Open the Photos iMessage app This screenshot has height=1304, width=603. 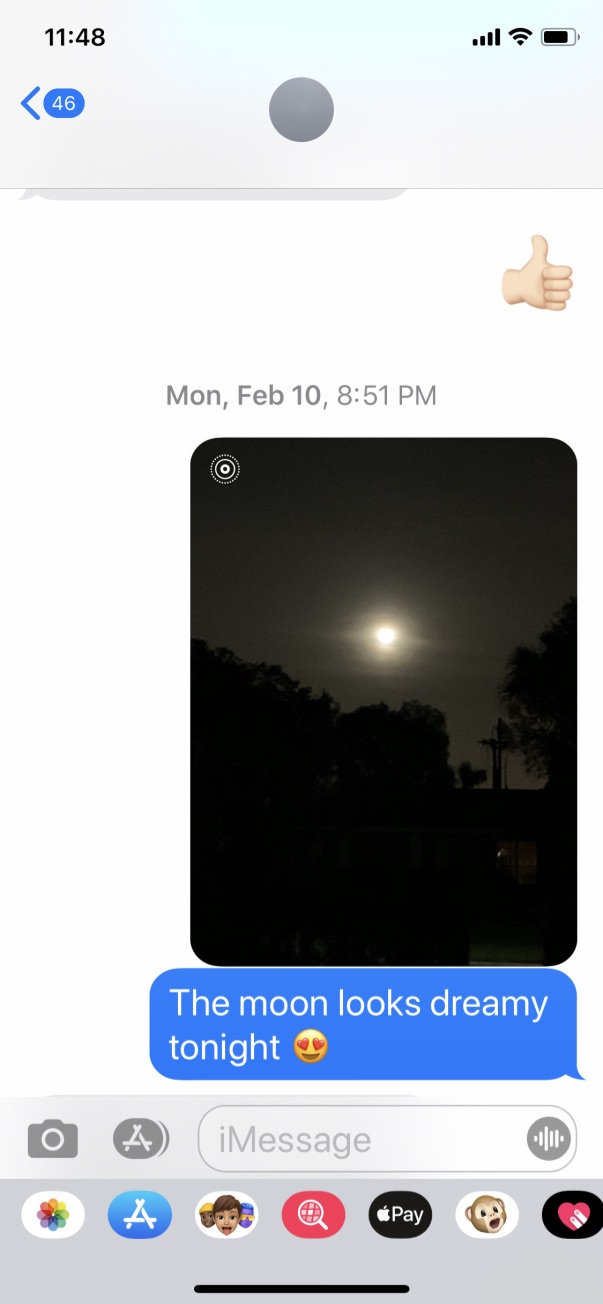point(53,1216)
